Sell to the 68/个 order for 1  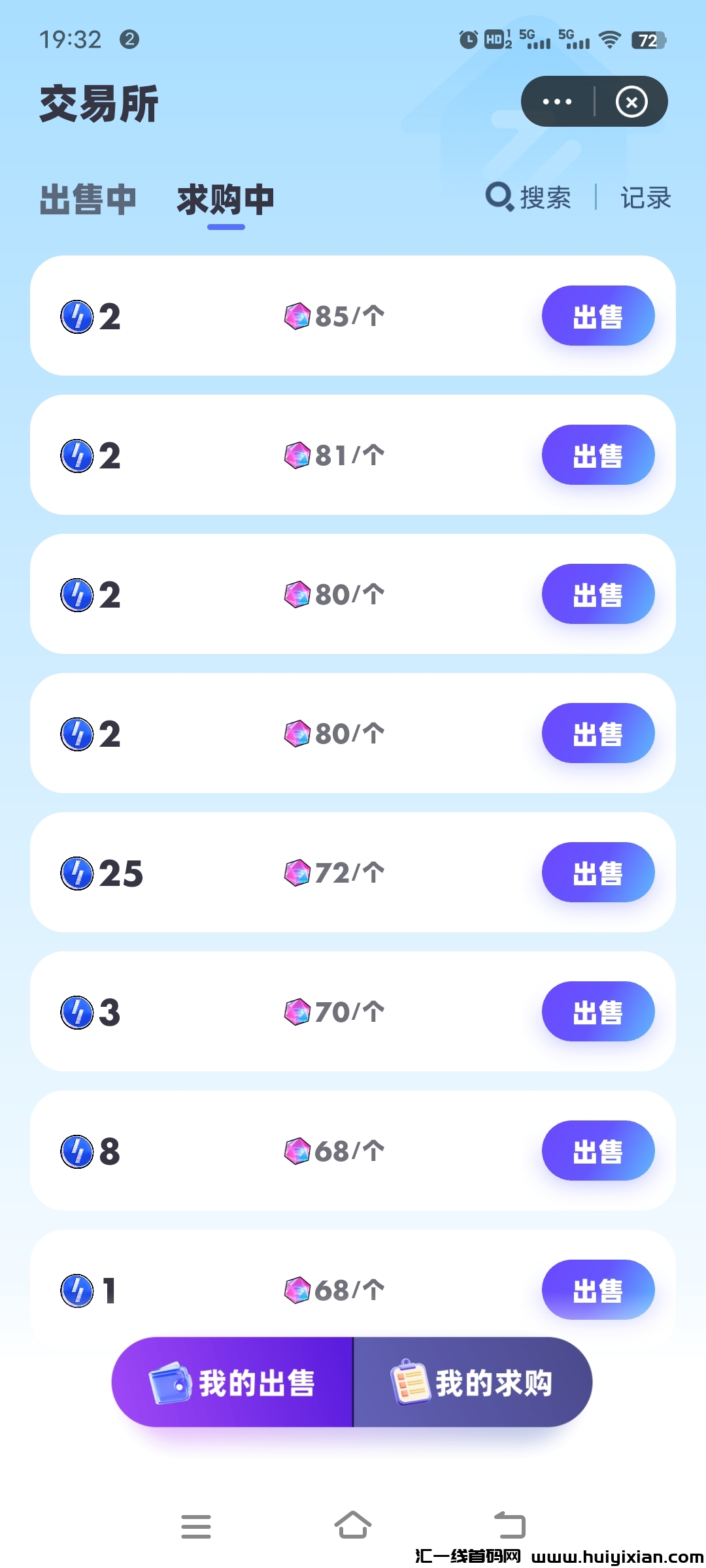597,1290
